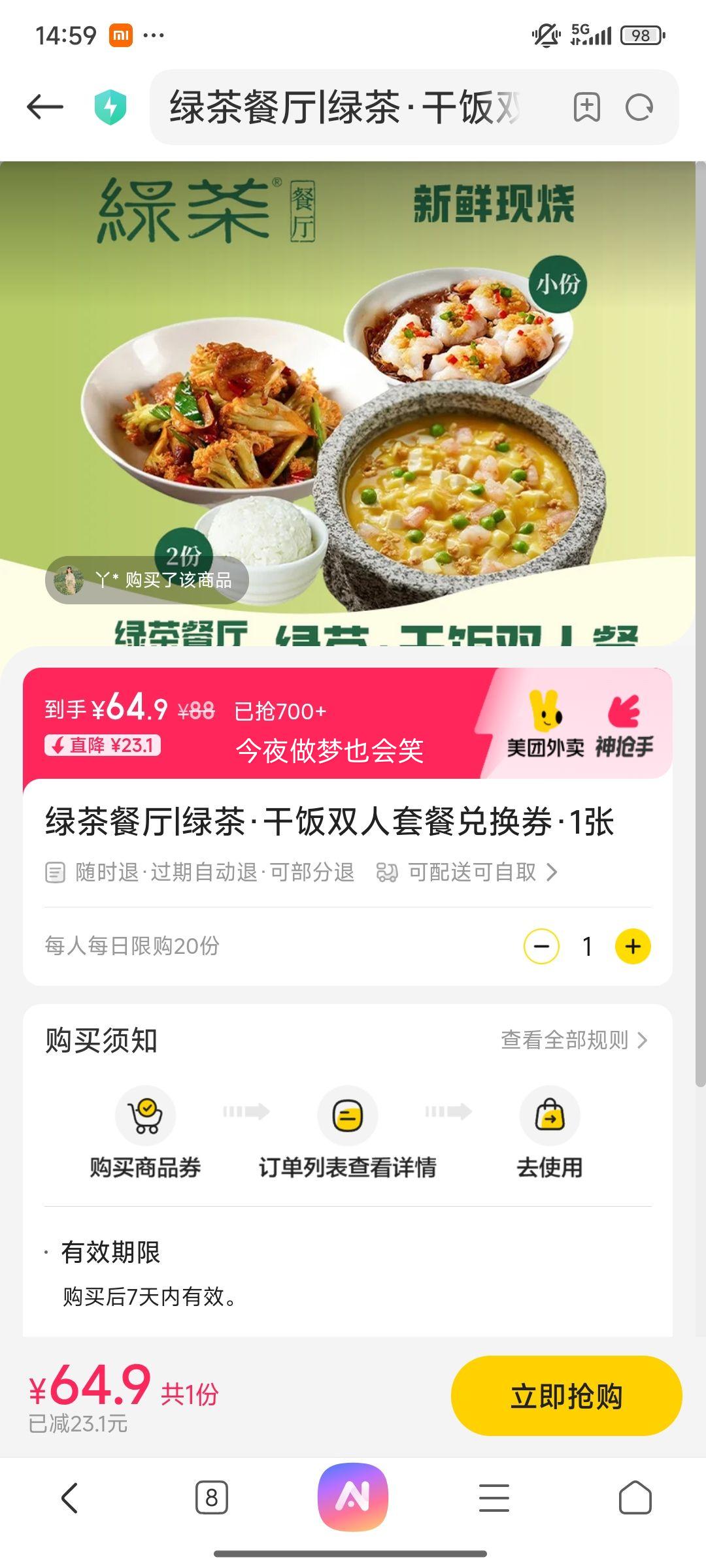Open the green security shield icon
The height and width of the screenshot is (1568, 706).
[x=110, y=107]
